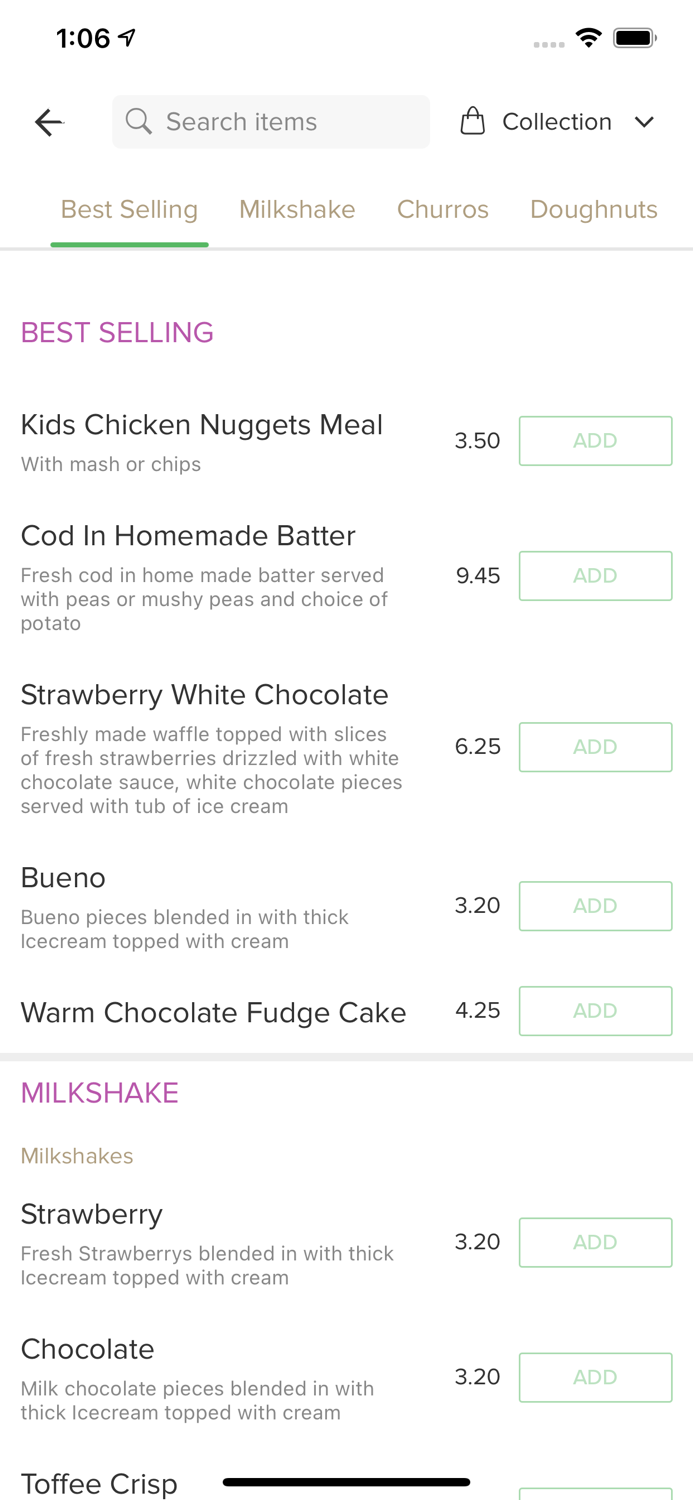Screen dimensions: 693x1500
Task: Go back using the arrow icon
Action: point(49,122)
